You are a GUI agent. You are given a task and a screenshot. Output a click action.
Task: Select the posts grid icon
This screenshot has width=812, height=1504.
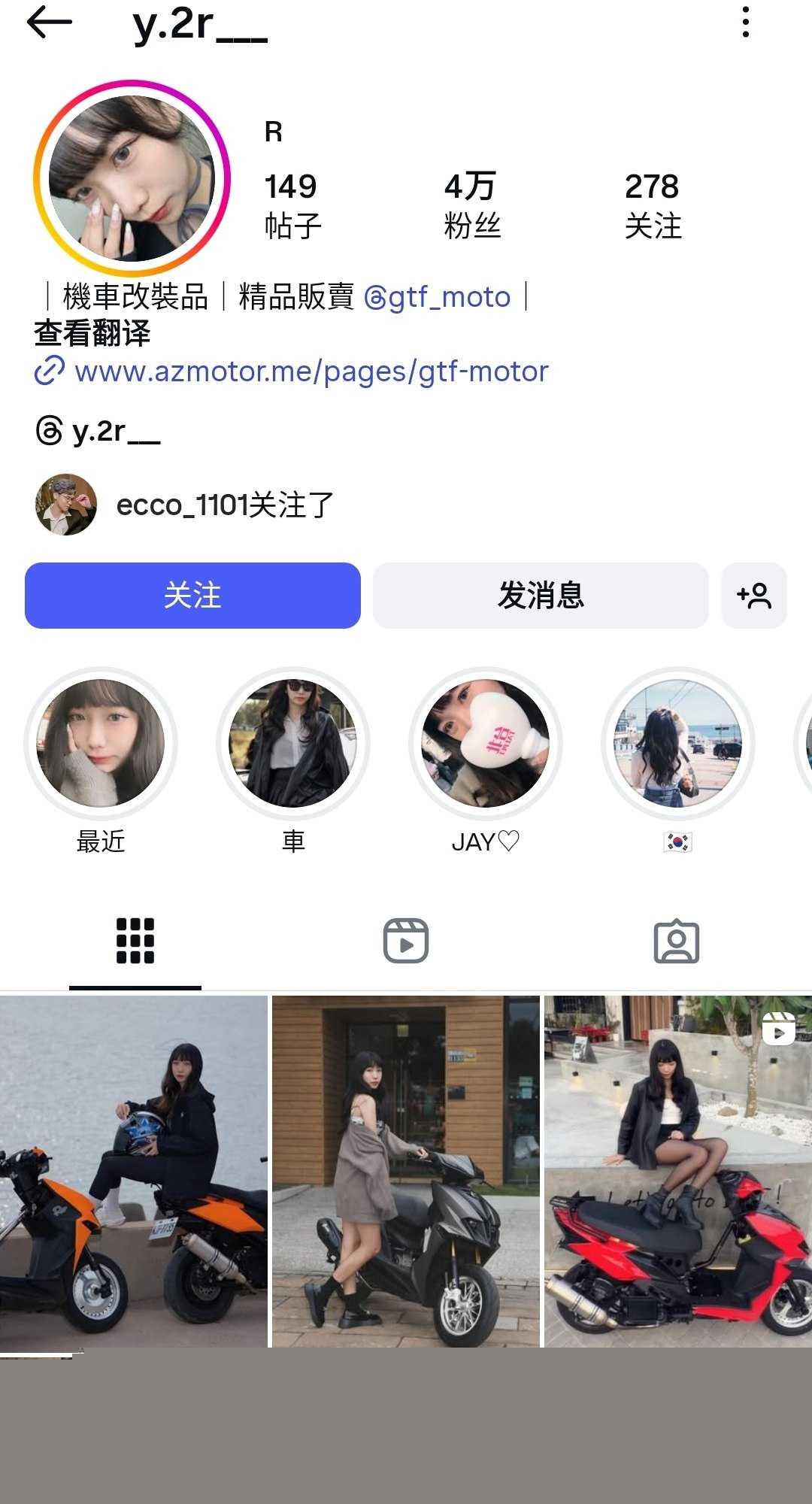pos(134,940)
